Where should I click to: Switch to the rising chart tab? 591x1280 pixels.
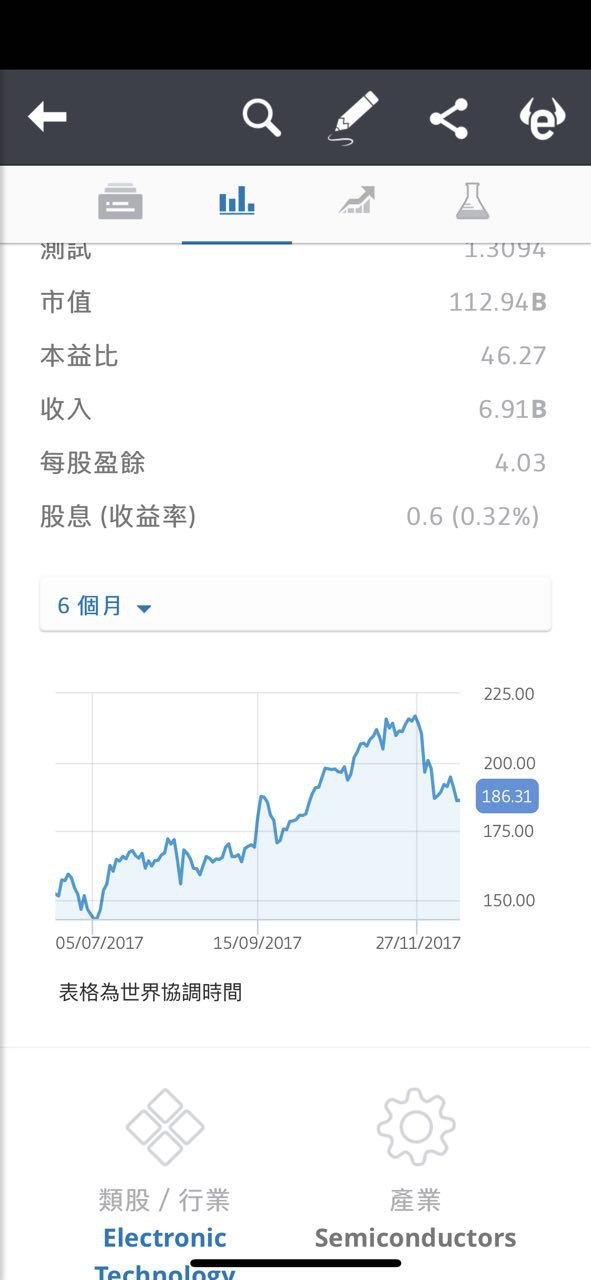point(356,201)
